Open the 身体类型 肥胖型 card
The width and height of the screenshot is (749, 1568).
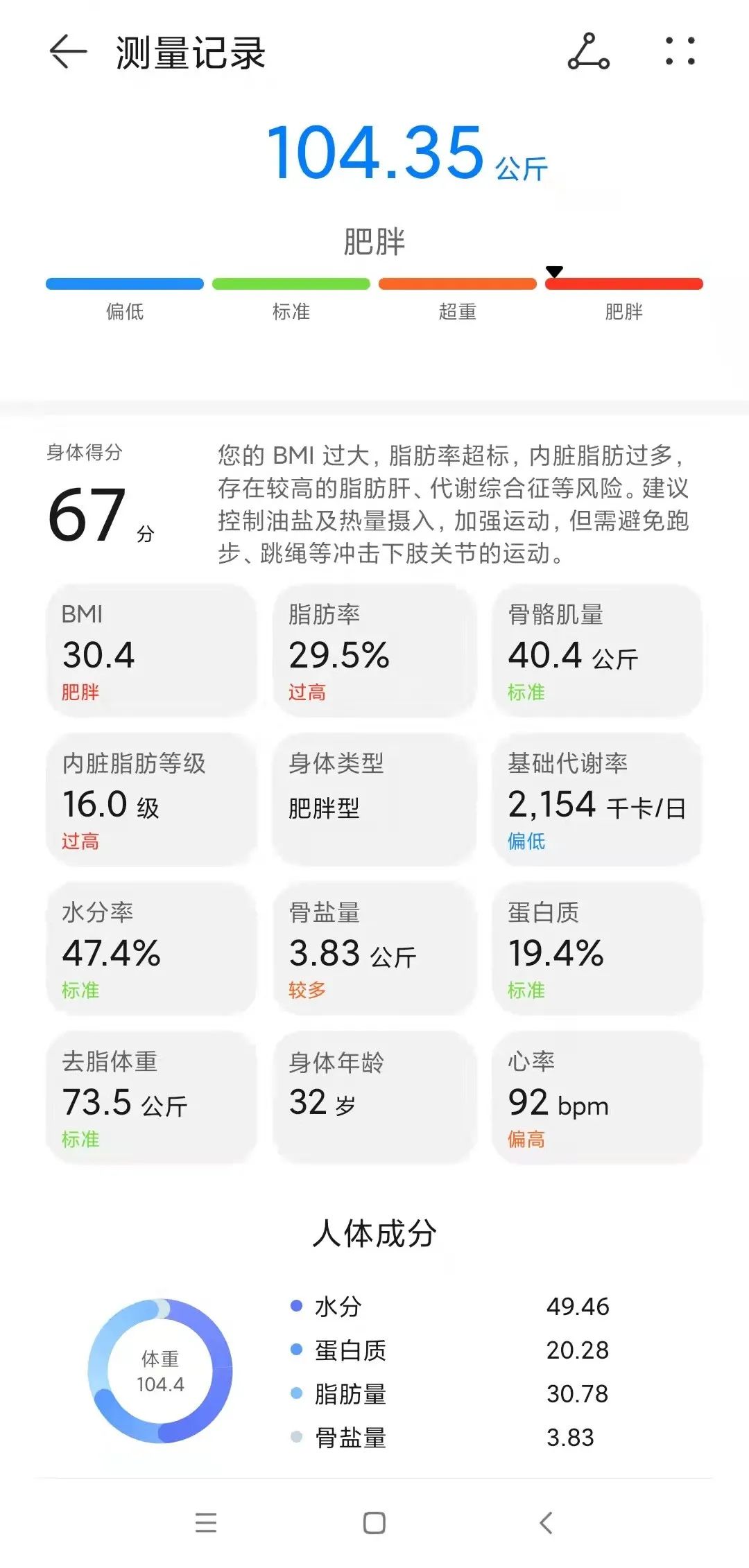[x=374, y=801]
